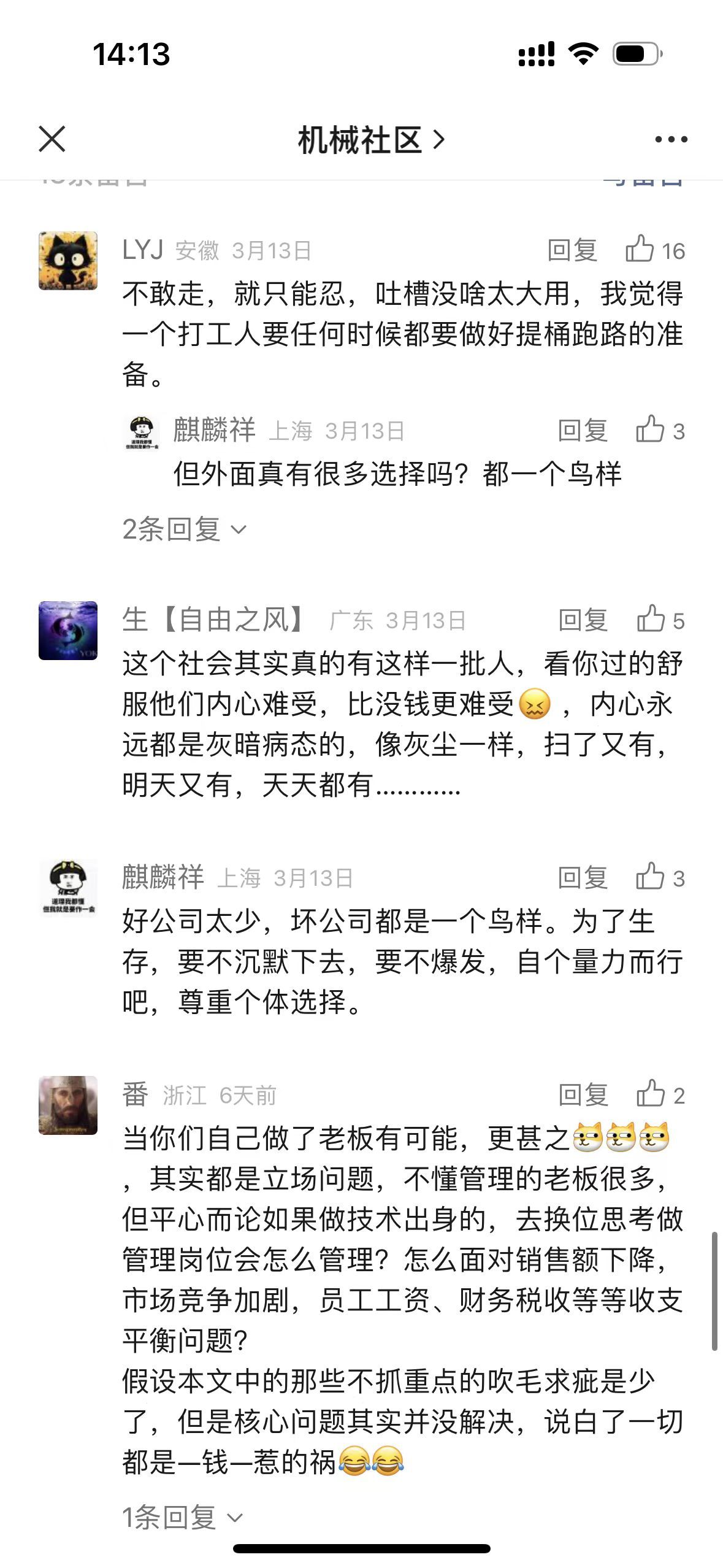Open LYJ's black cat avatar
Viewport: 723px width, 1568px height.
point(68,261)
